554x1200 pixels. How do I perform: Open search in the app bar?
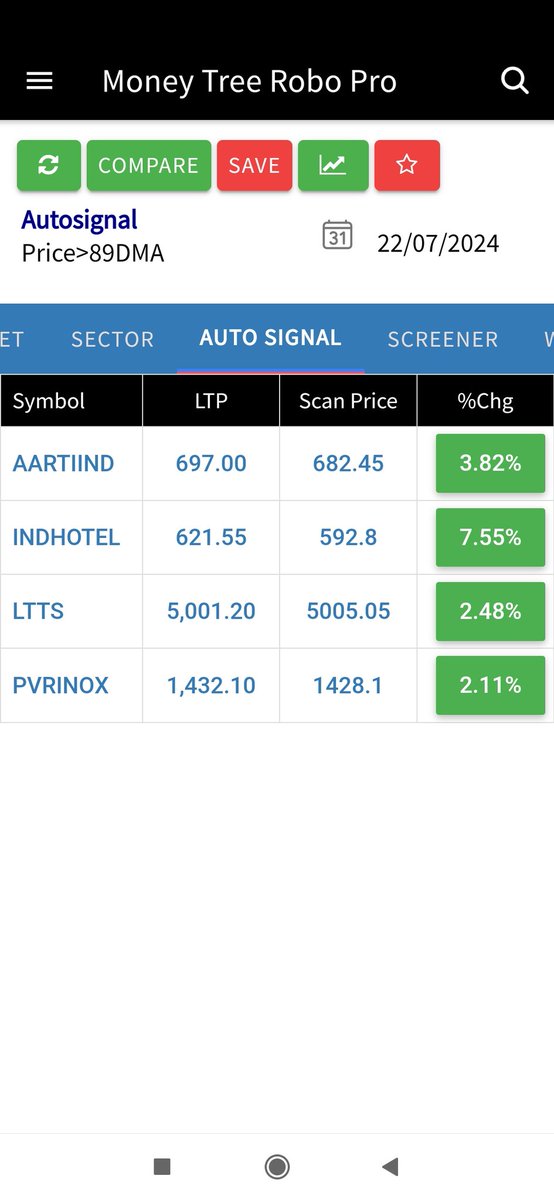tap(514, 81)
